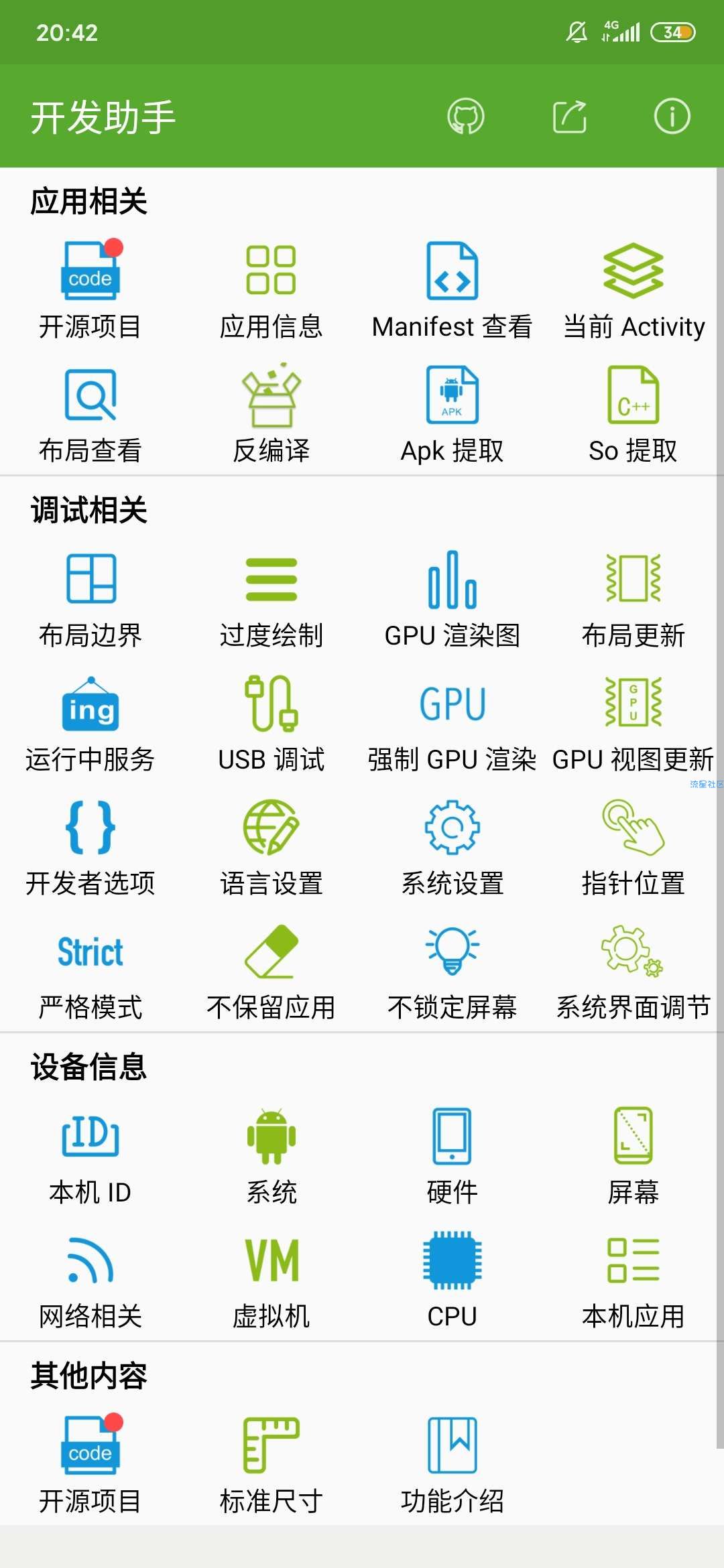Viewport: 724px width, 1568px height.
Task: Tap the share icon in app bar
Action: (x=569, y=117)
